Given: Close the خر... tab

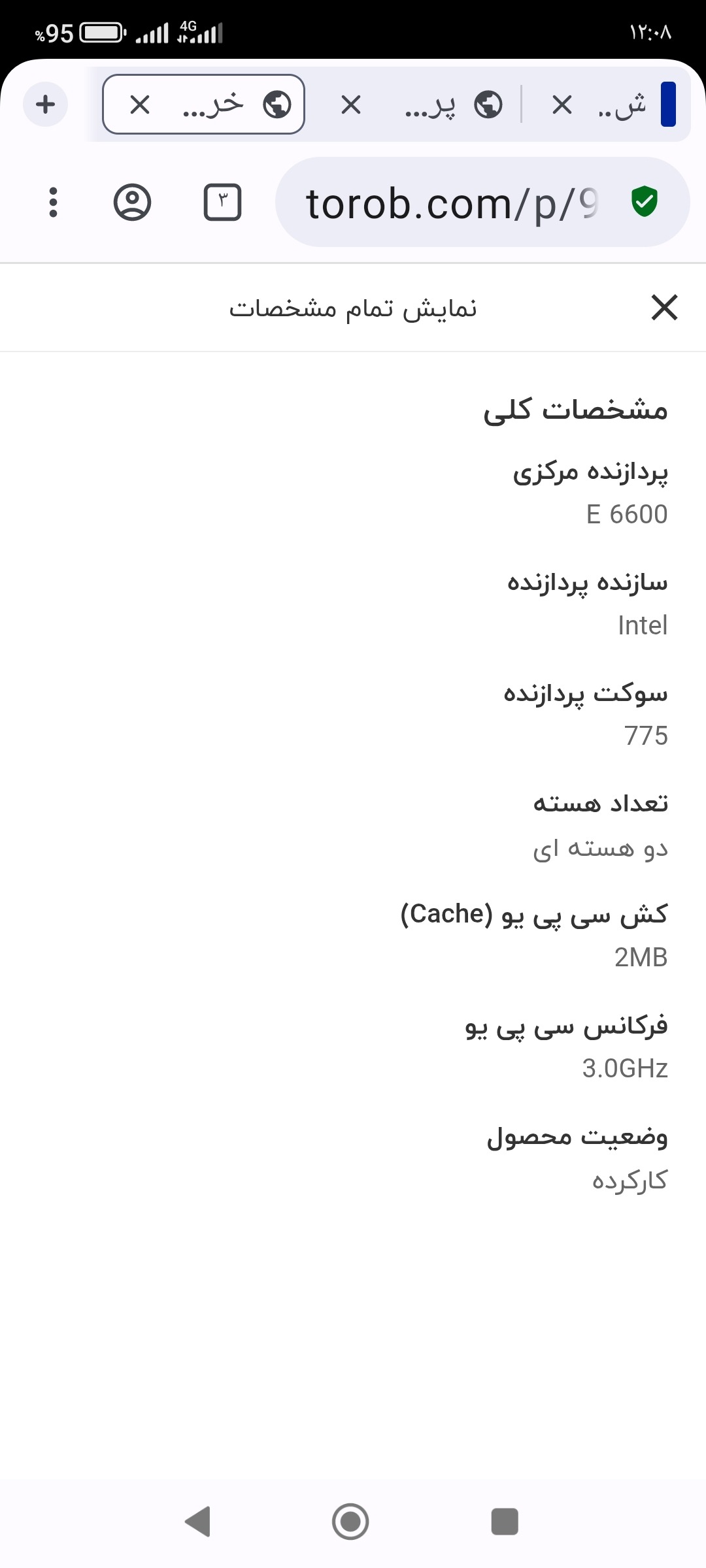Looking at the screenshot, I should pyautogui.click(x=140, y=105).
